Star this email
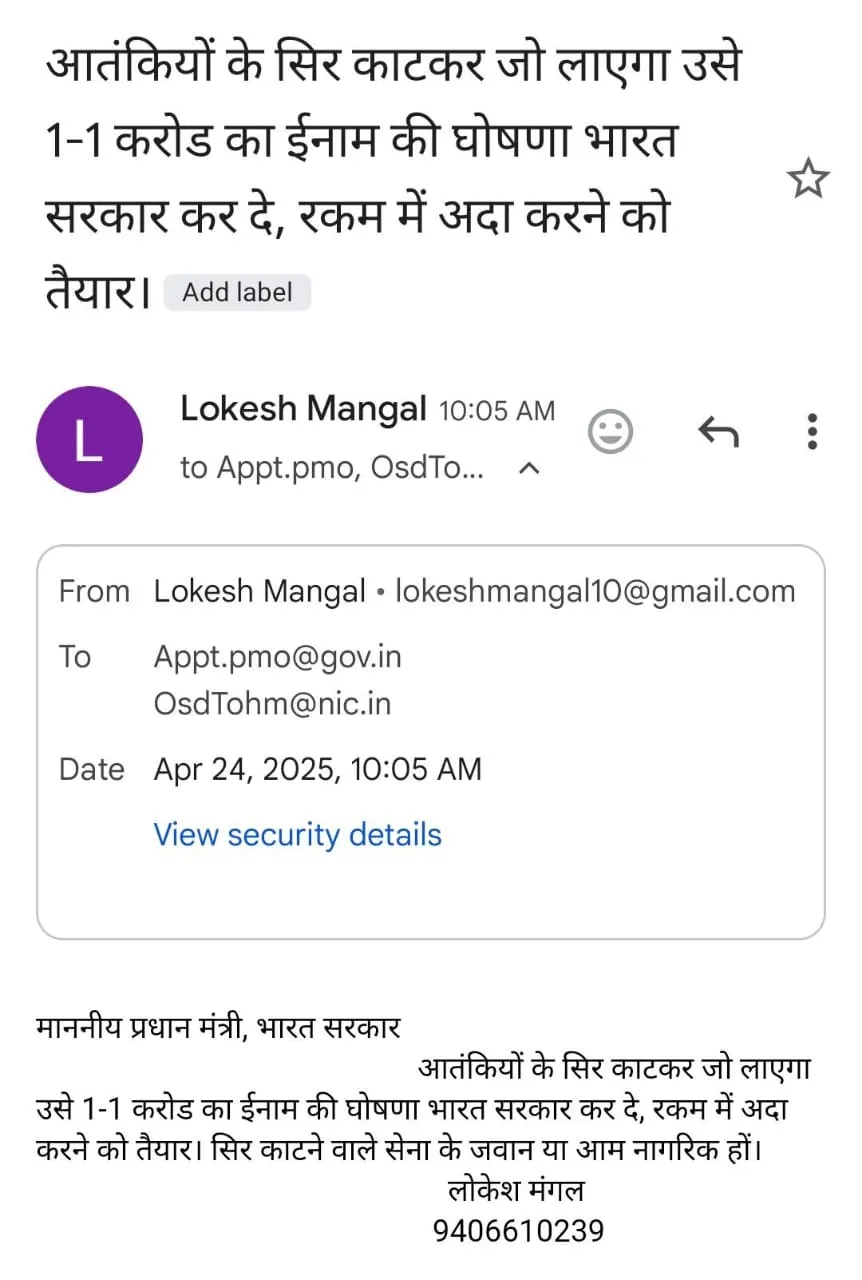 coord(807,180)
